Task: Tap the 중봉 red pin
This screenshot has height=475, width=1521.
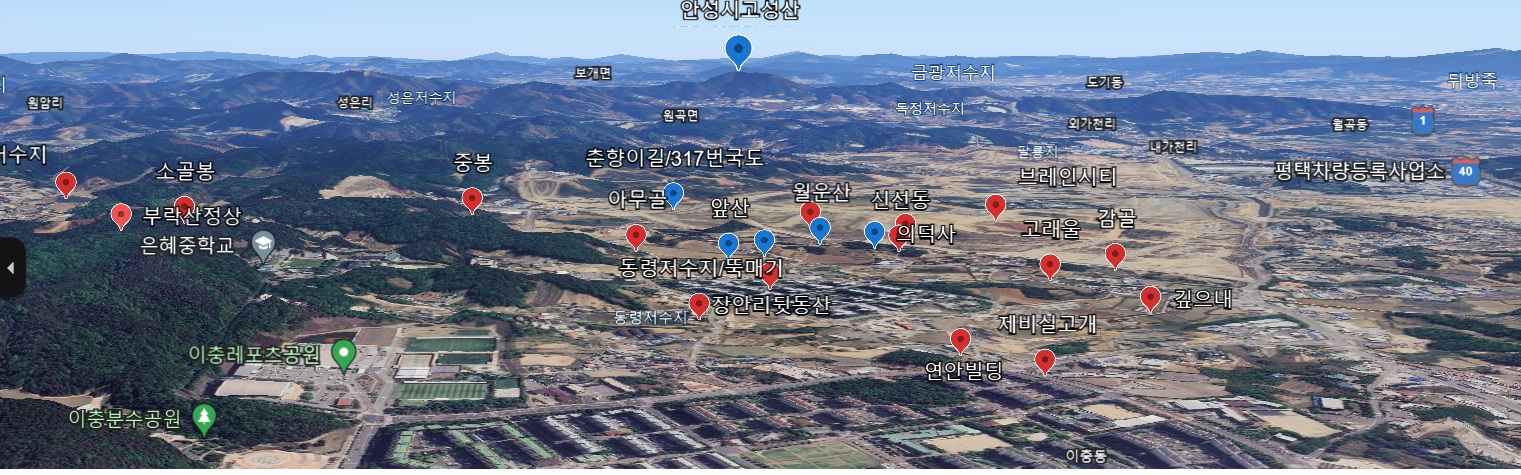Action: (x=472, y=199)
